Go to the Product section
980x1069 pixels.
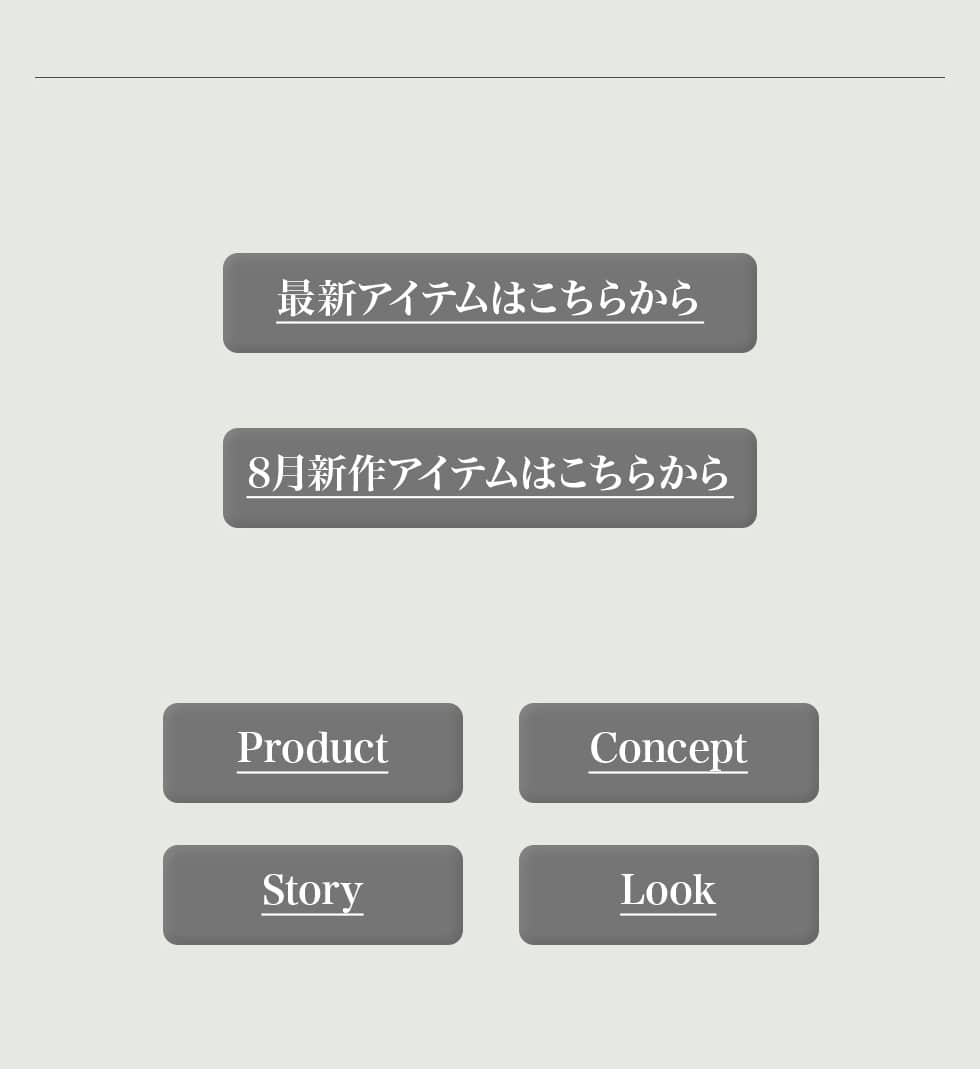tap(312, 752)
